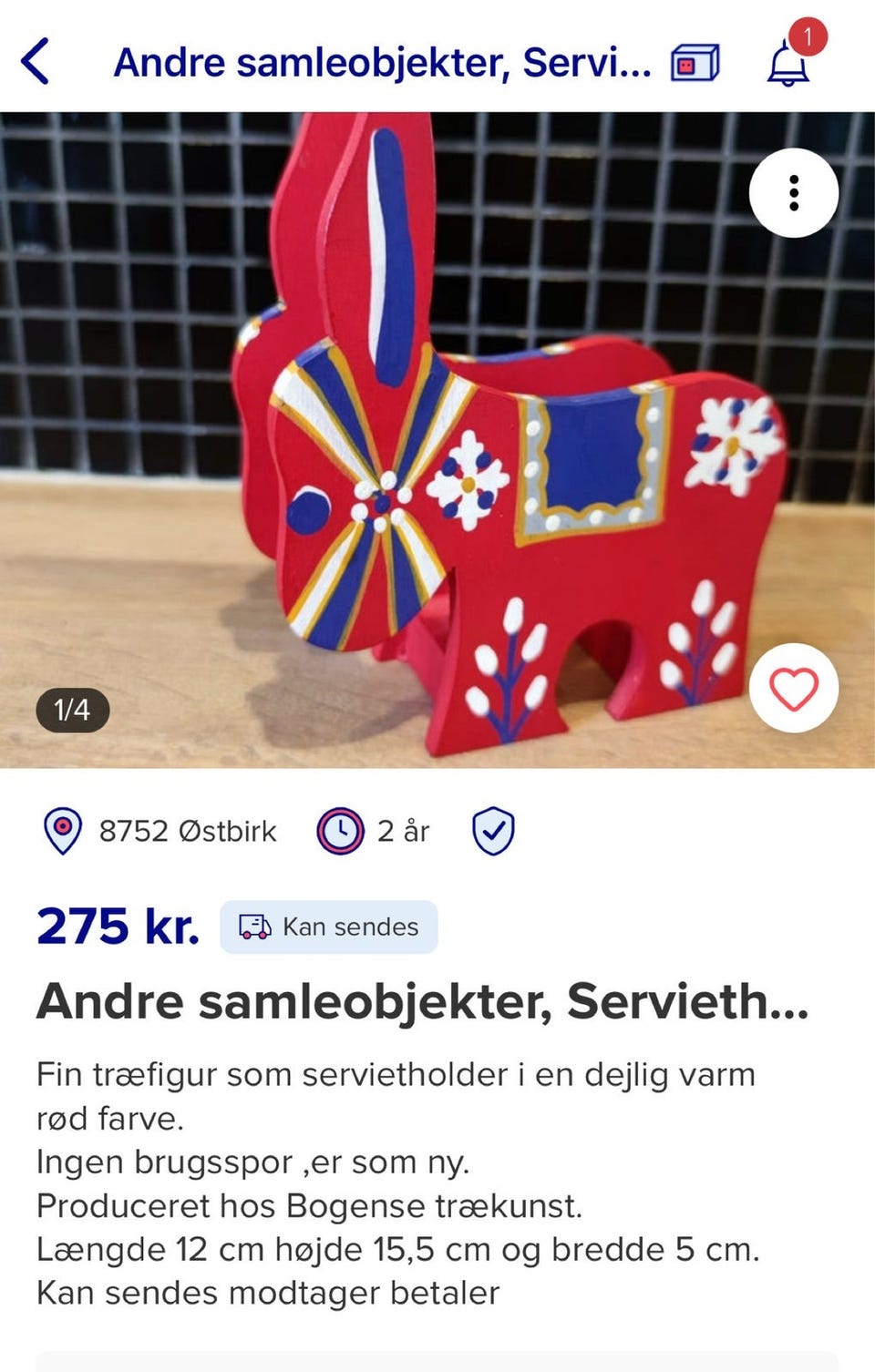Favorite the listing with the heart icon
This screenshot has height=1372, width=875.
coord(792,688)
